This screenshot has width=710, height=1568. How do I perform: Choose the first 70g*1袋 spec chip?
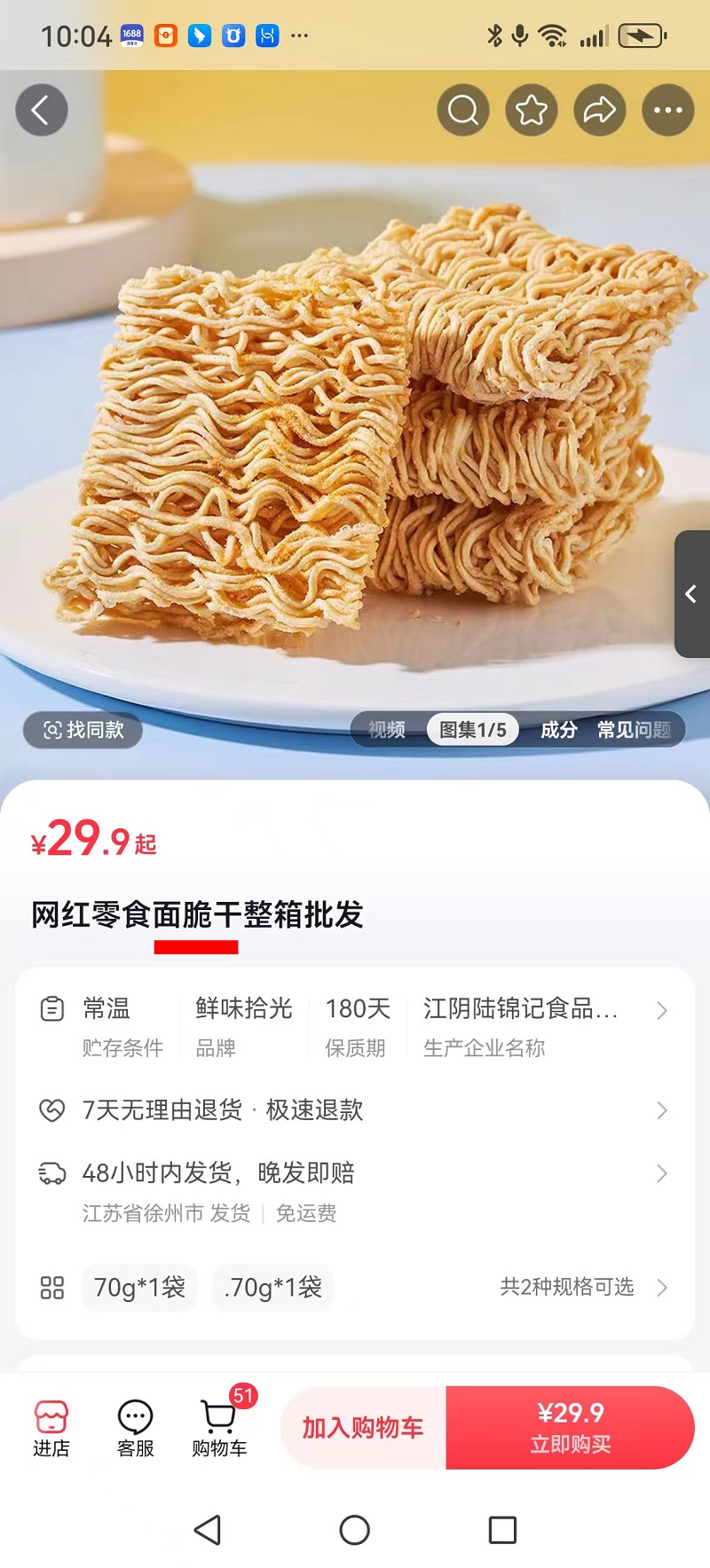139,1288
